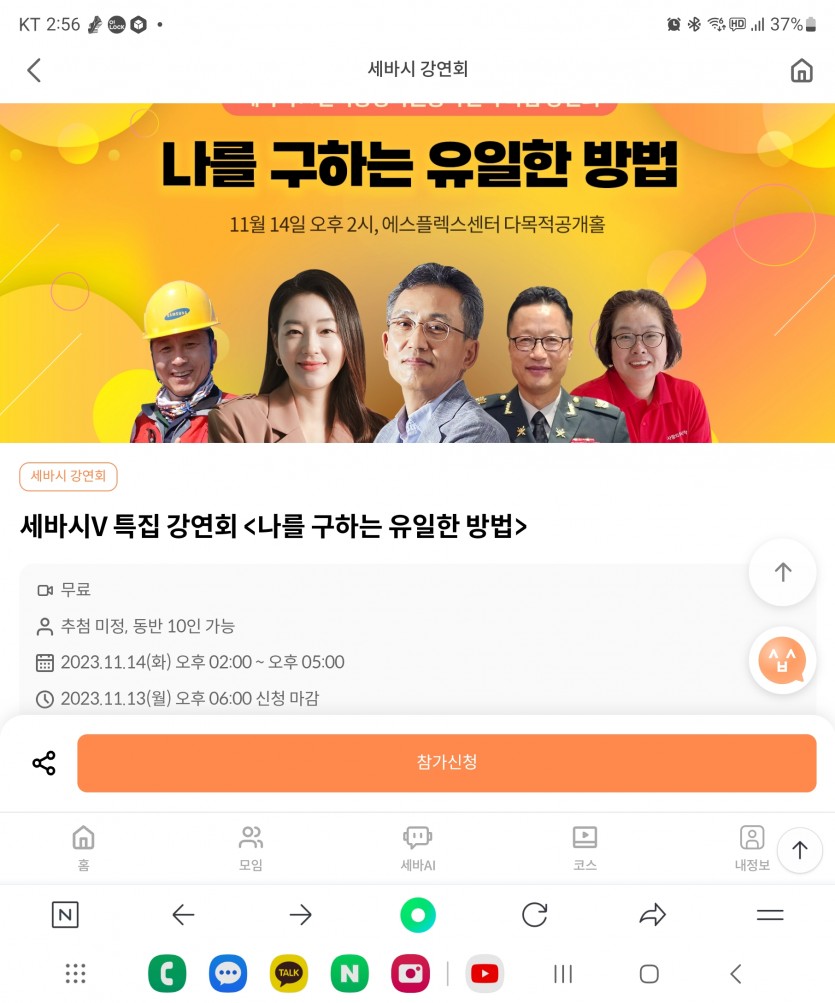
Task: Open the orange chatbot floating button
Action: [782, 660]
